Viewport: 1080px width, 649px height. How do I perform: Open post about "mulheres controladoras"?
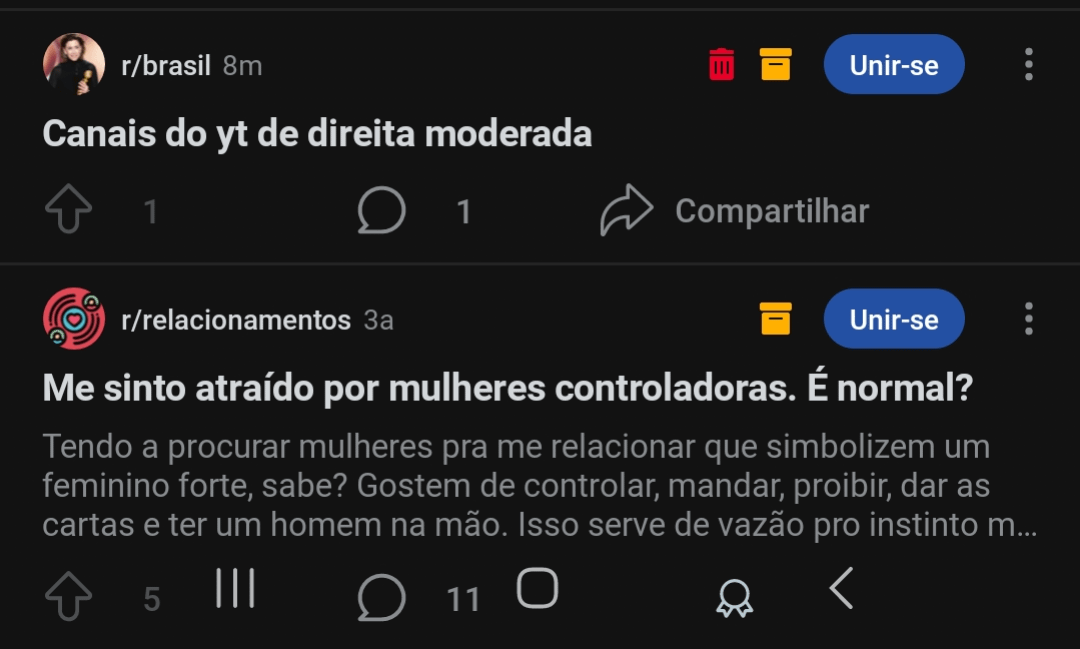pyautogui.click(x=507, y=389)
